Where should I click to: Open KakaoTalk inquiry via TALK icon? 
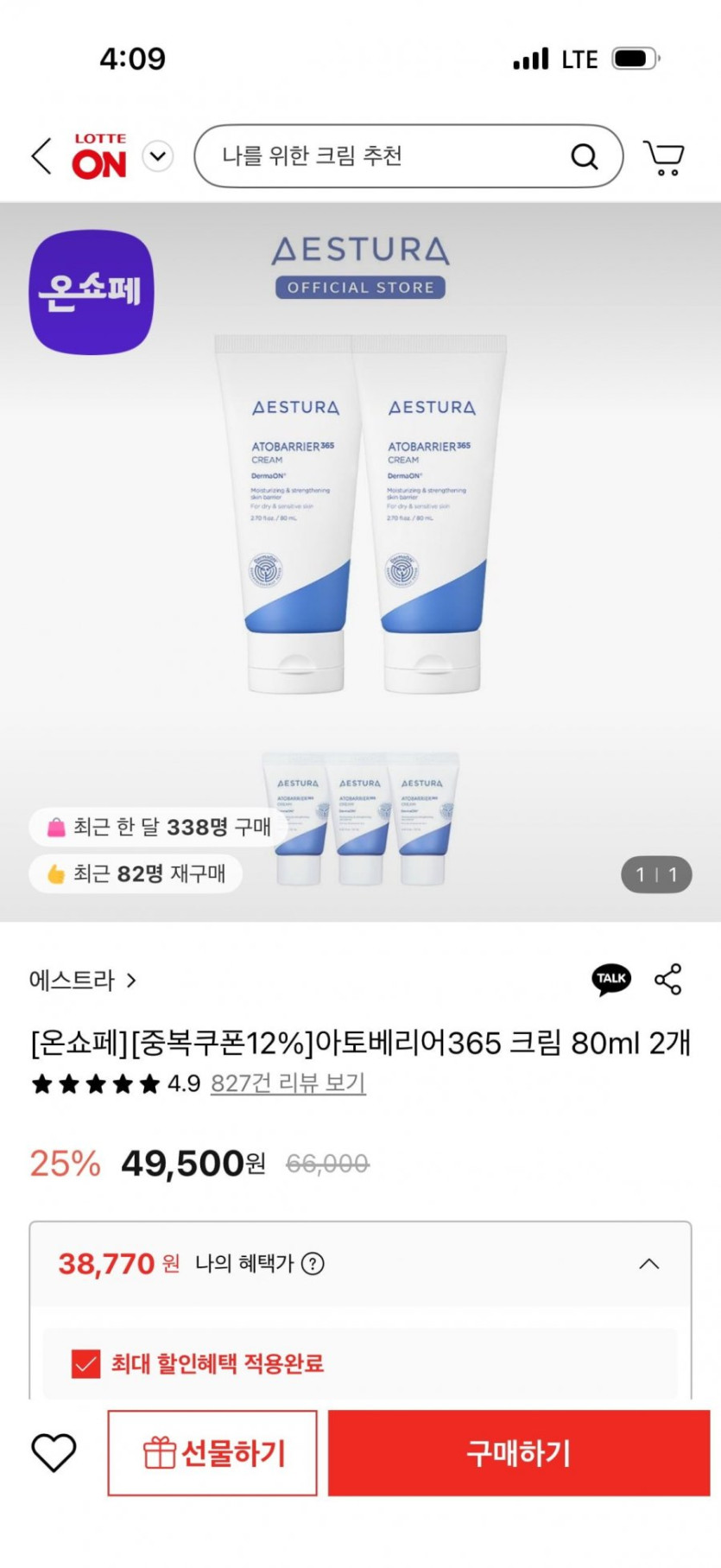point(611,979)
